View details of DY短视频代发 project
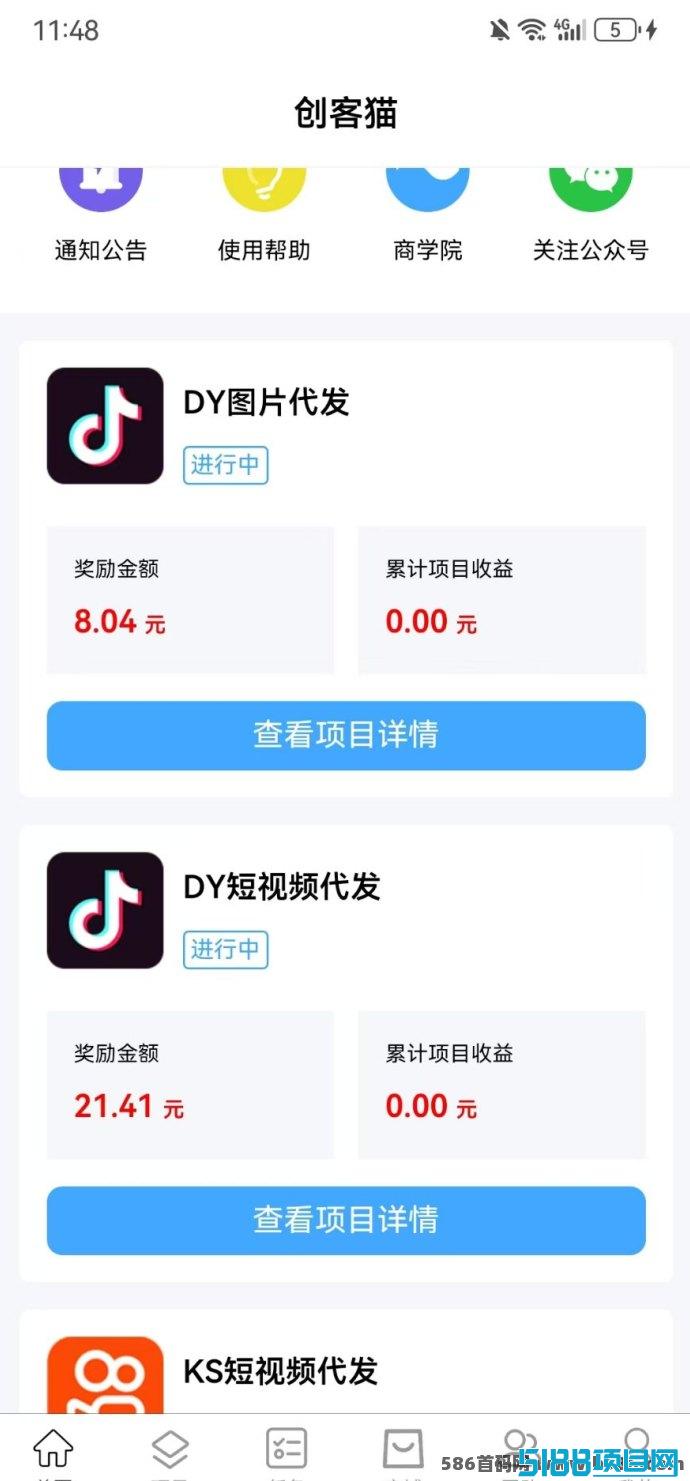This screenshot has width=690, height=1481. click(x=346, y=1220)
